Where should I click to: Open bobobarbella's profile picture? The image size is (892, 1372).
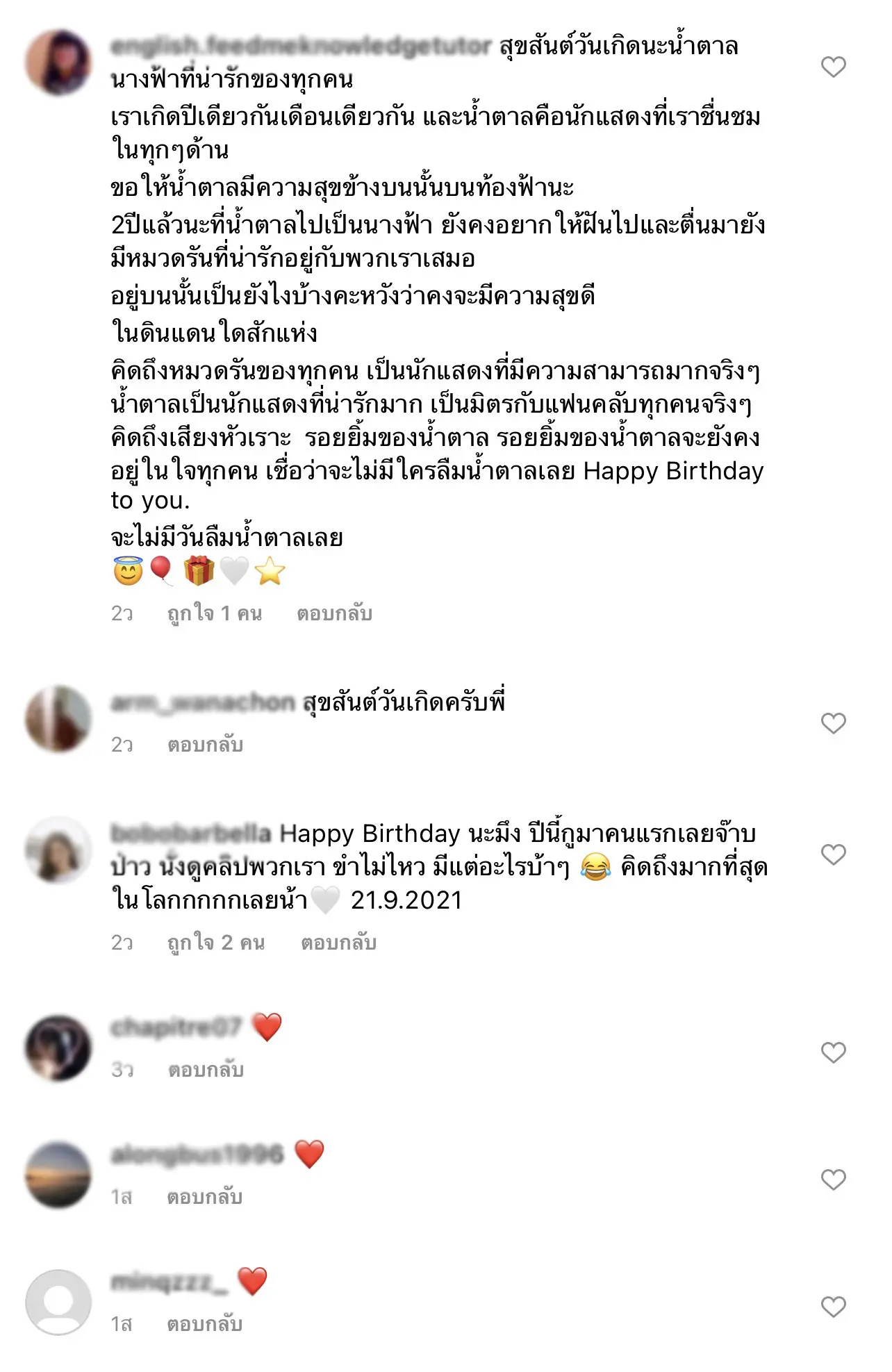(x=58, y=850)
